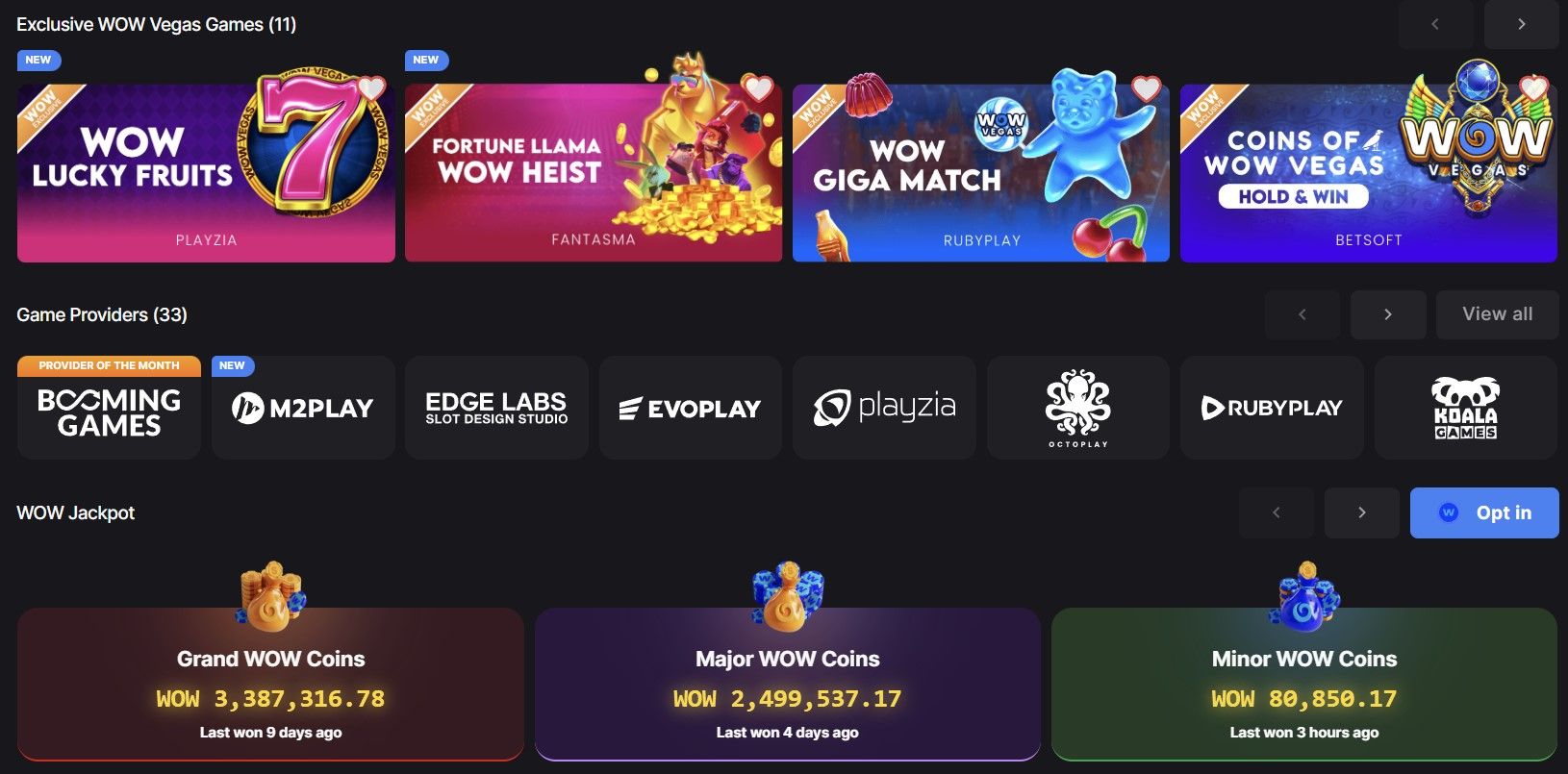Open Booming Games provider
This screenshot has height=774, width=1568.
tap(109, 412)
